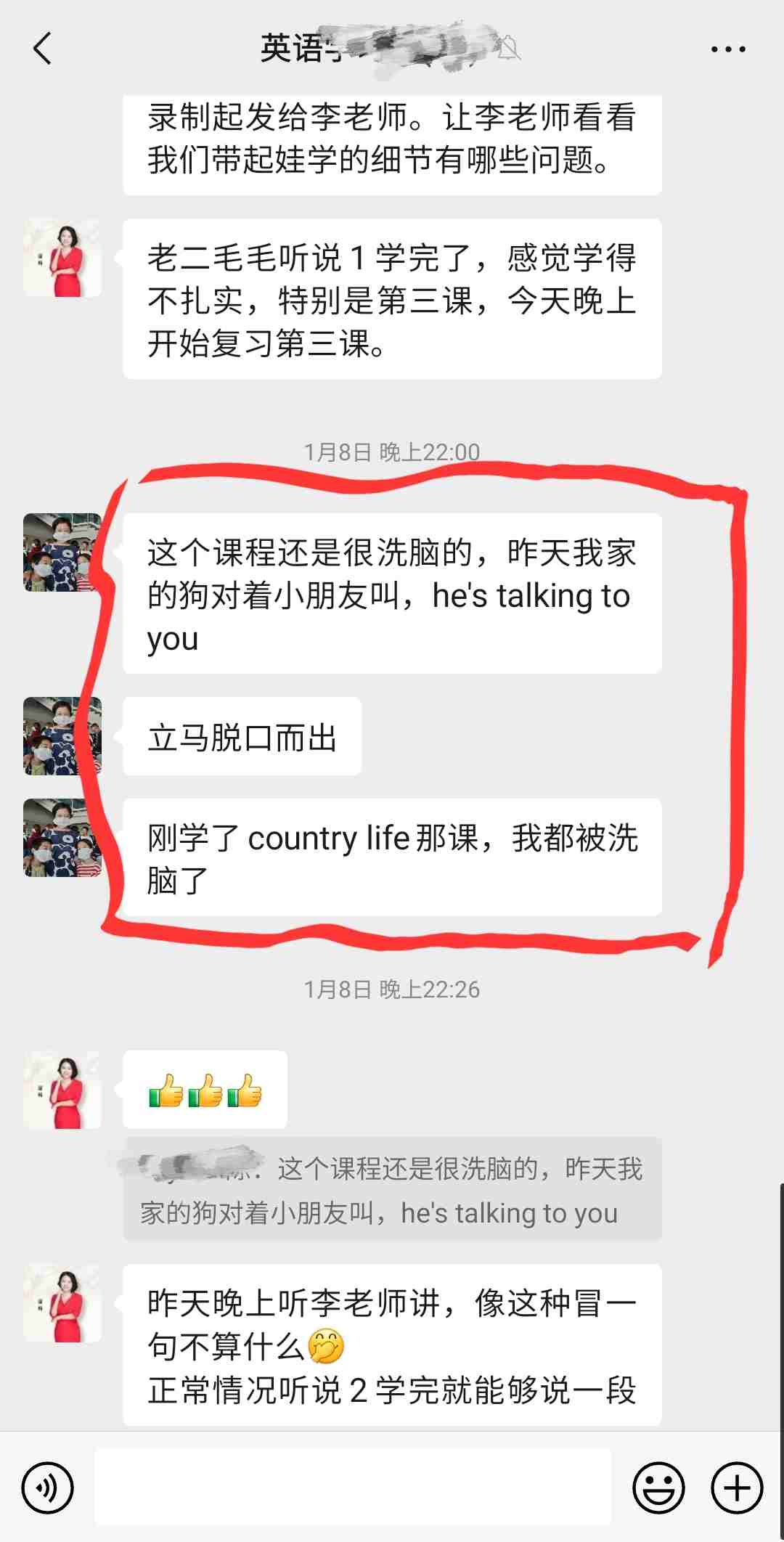Open the chat info overflow menu
Screen dimensions: 784x1542
tap(727, 49)
